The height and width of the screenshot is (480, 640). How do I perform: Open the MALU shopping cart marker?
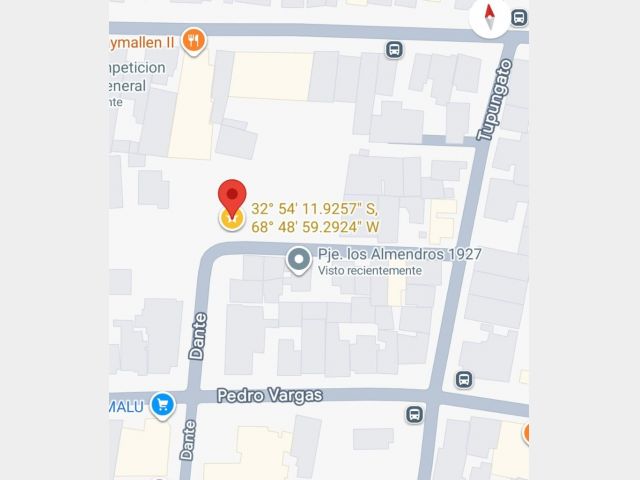pyautogui.click(x=163, y=405)
